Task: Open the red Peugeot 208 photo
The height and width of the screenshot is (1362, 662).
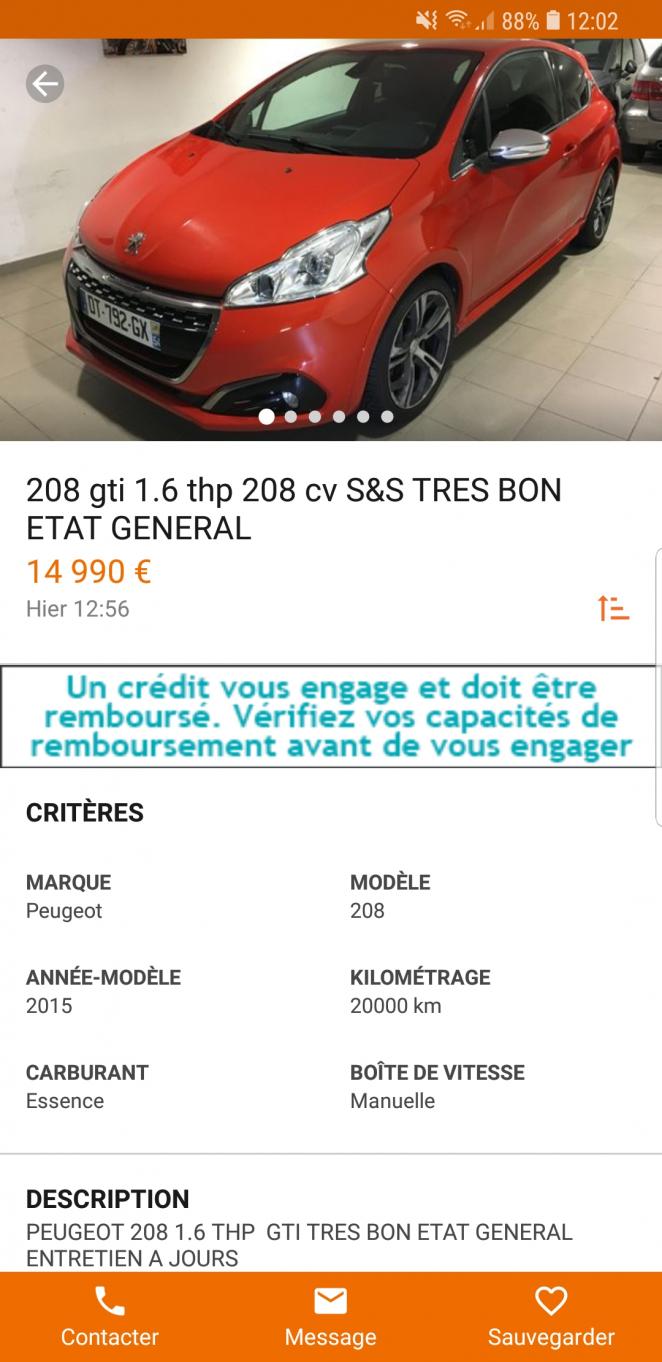Action: click(x=330, y=240)
